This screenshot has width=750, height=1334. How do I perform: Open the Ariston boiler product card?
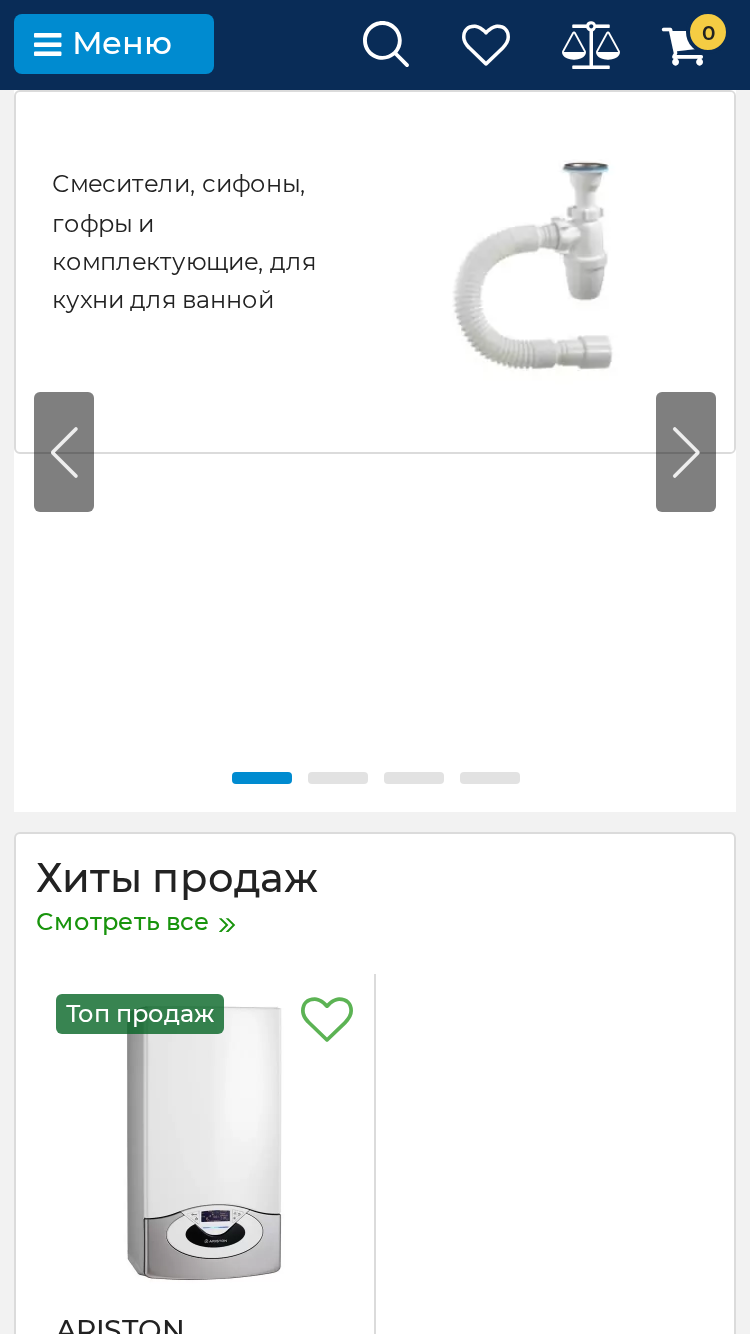click(204, 1144)
